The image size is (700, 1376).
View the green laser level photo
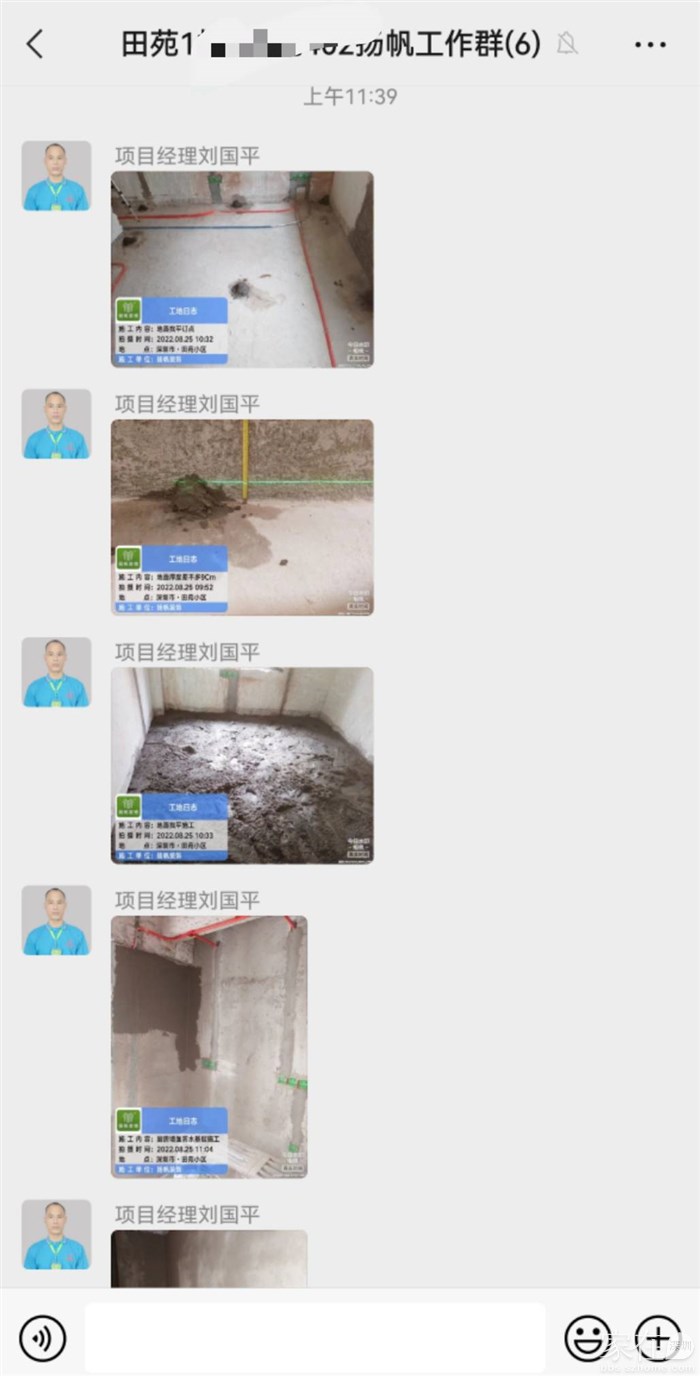click(242, 517)
